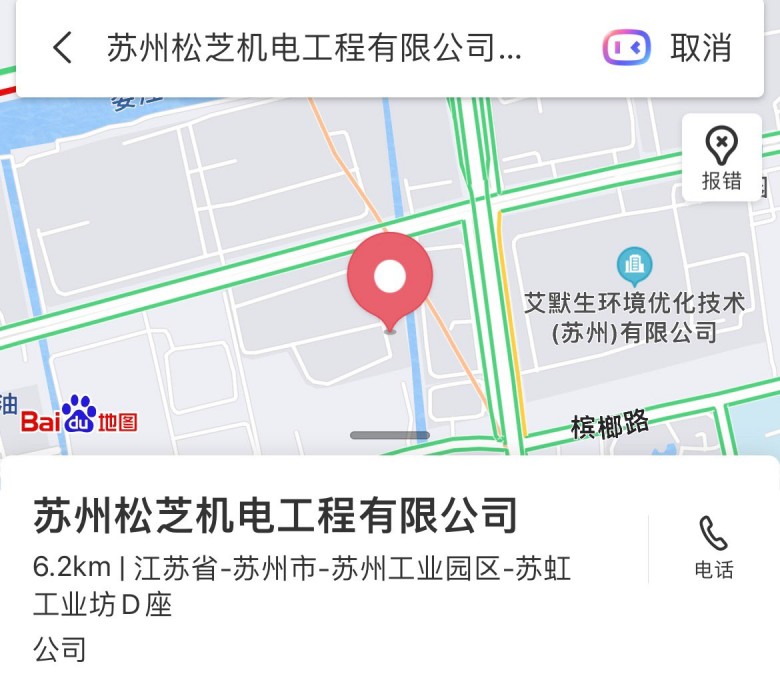Viewport: 780px width, 678px height.
Task: Tap the search field showing 苏州松芝机电工程有限公司
Action: click(314, 48)
